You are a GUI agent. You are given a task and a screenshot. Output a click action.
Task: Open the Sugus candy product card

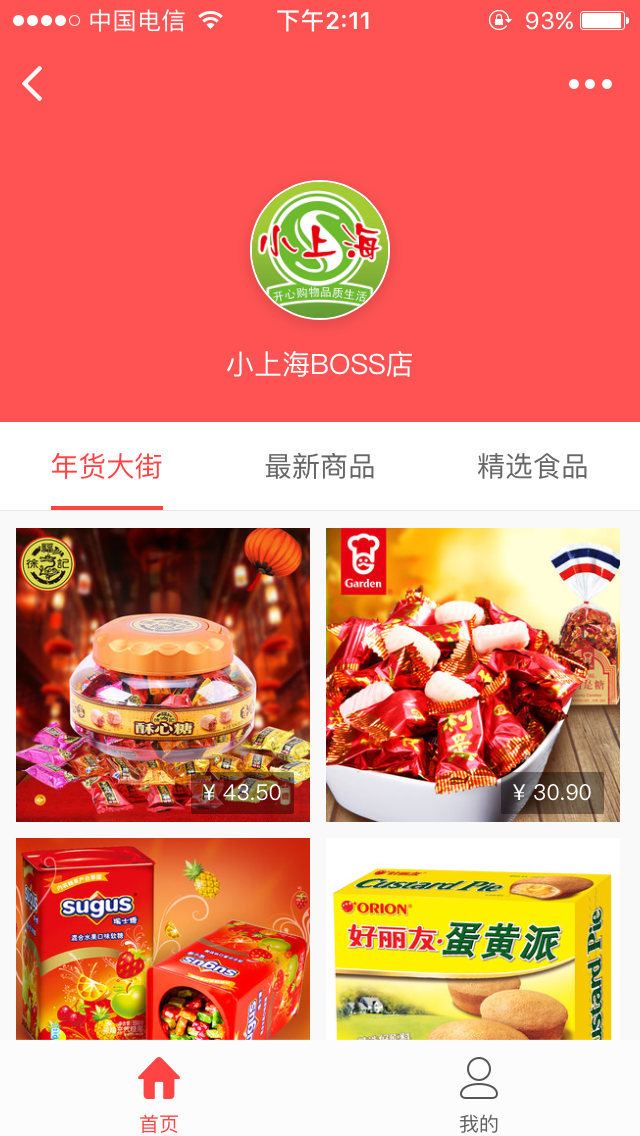163,940
